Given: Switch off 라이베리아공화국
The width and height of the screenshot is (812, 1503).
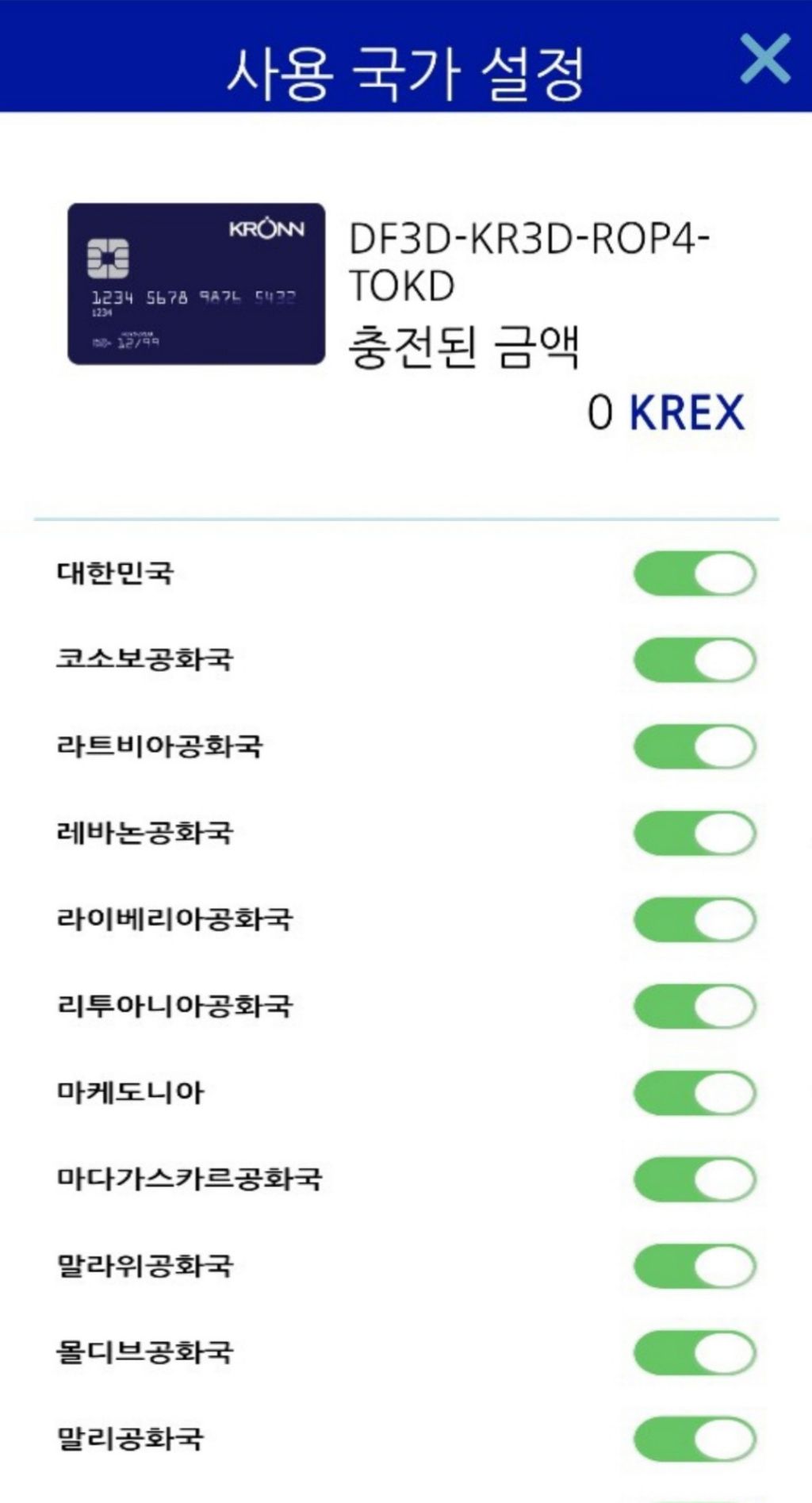Looking at the screenshot, I should pyautogui.click(x=695, y=919).
